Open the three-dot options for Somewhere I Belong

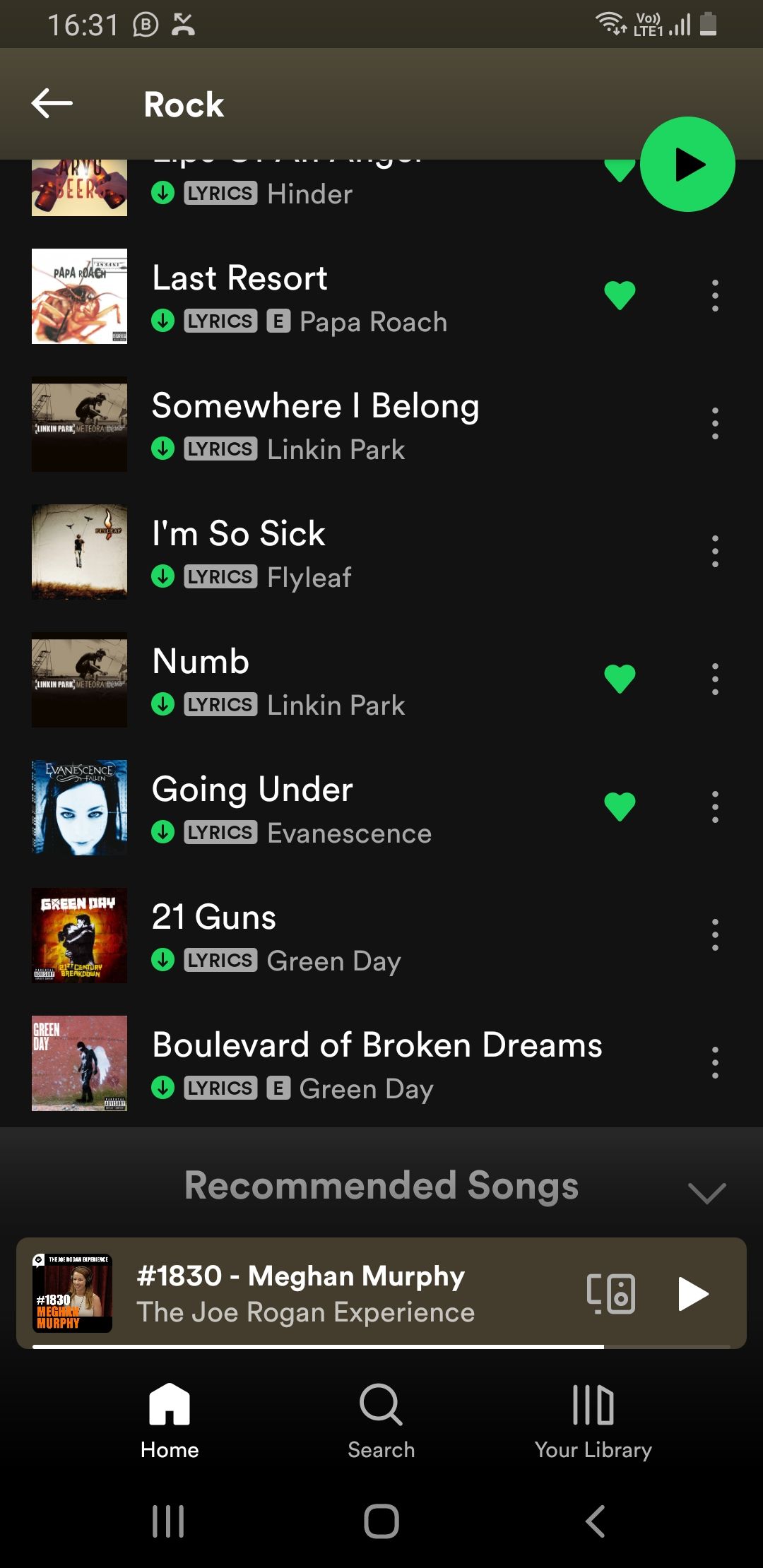click(x=715, y=424)
